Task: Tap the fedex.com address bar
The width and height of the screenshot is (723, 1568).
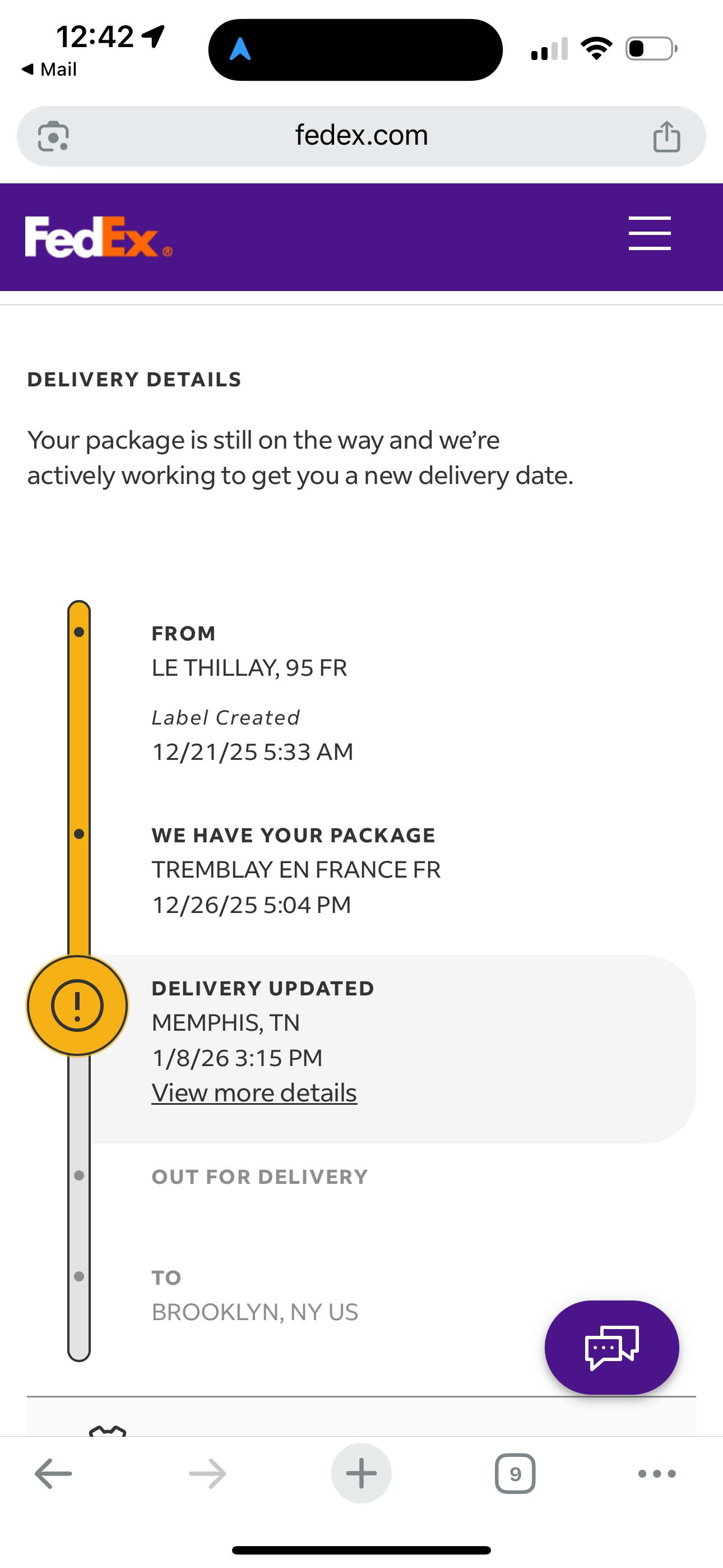Action: (361, 136)
